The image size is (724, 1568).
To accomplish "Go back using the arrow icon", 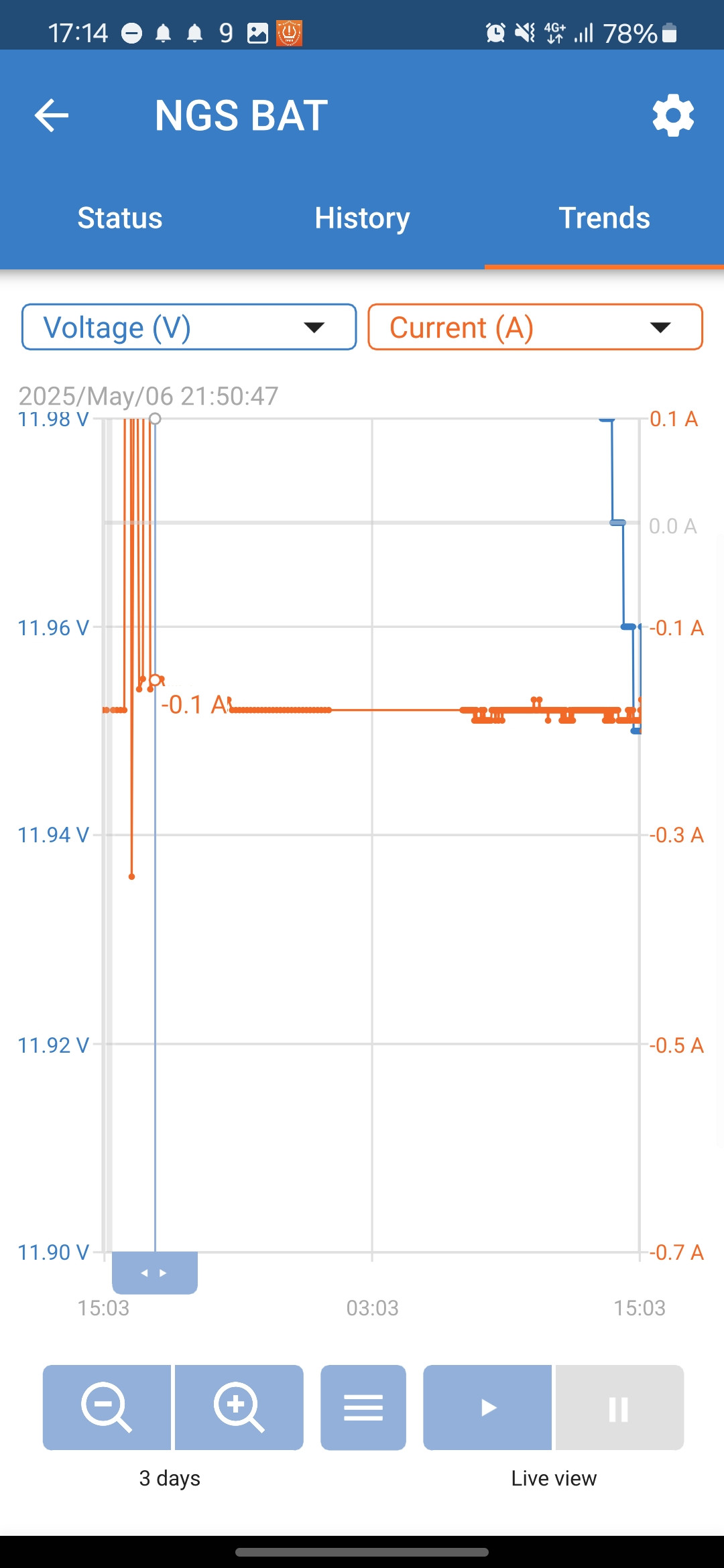I will tap(52, 115).
